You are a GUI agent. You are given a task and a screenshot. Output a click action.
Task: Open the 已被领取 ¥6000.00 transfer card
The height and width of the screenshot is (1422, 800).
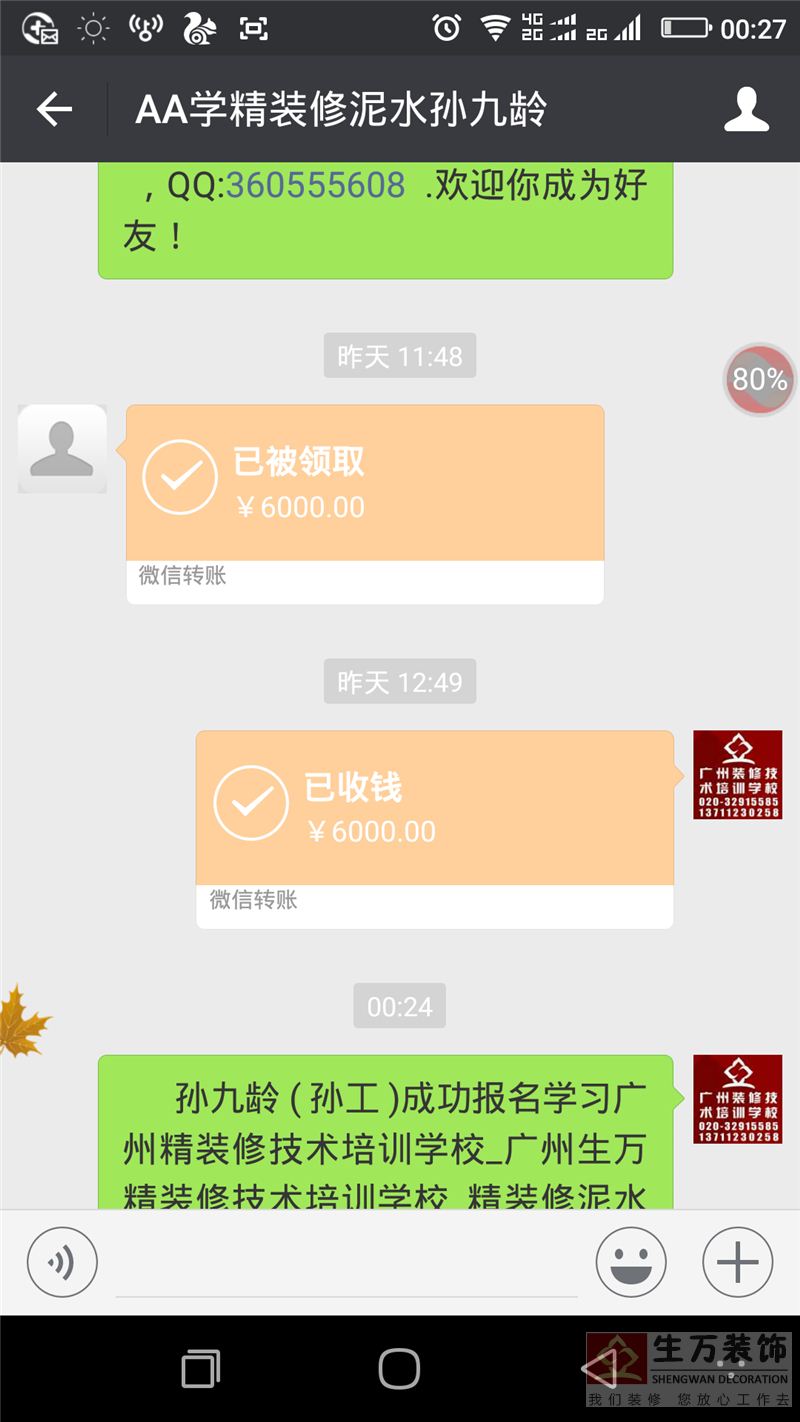pyautogui.click(x=365, y=503)
